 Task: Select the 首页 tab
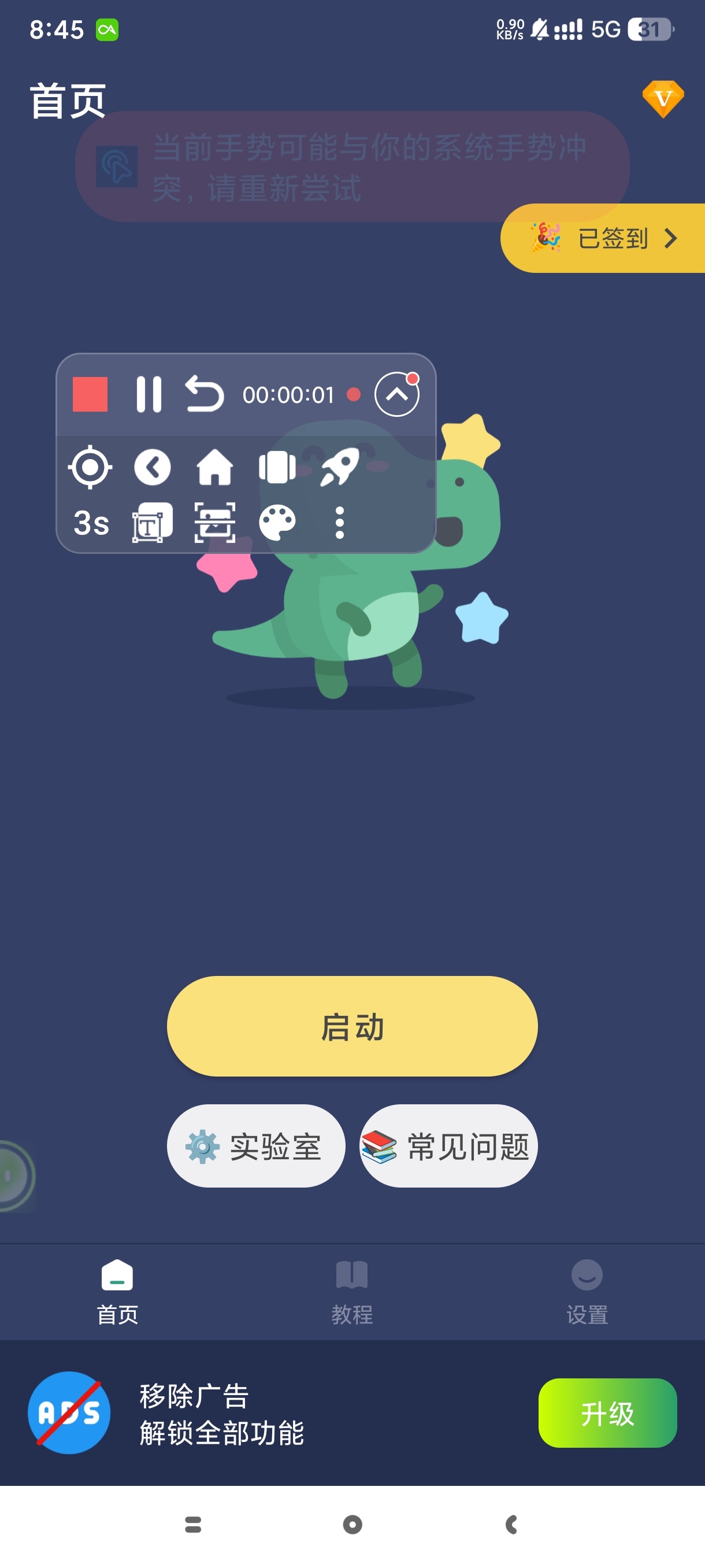coord(117,1290)
